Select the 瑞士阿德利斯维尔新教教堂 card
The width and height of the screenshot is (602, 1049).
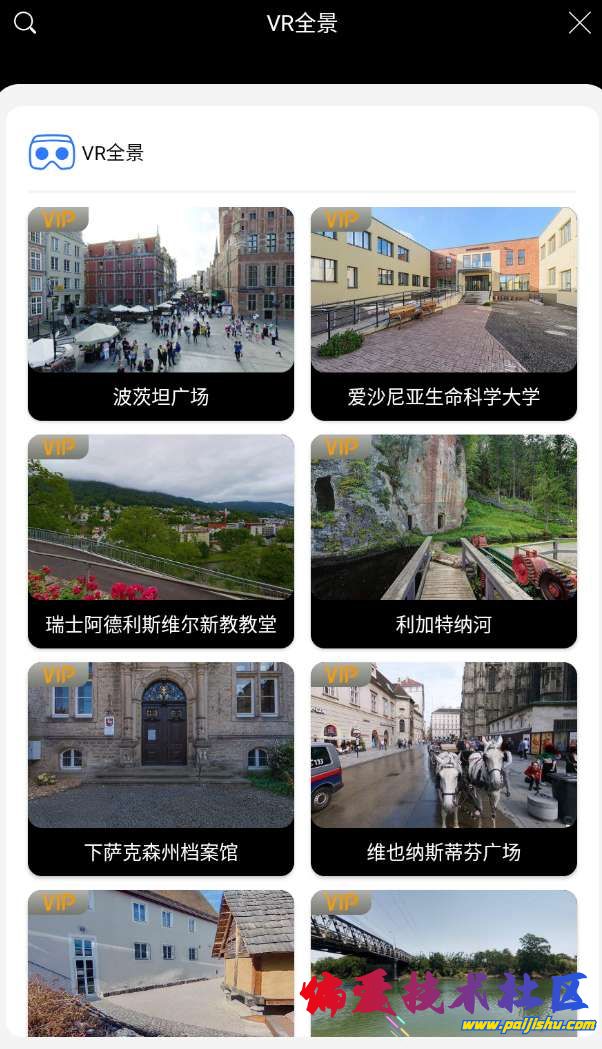161,540
